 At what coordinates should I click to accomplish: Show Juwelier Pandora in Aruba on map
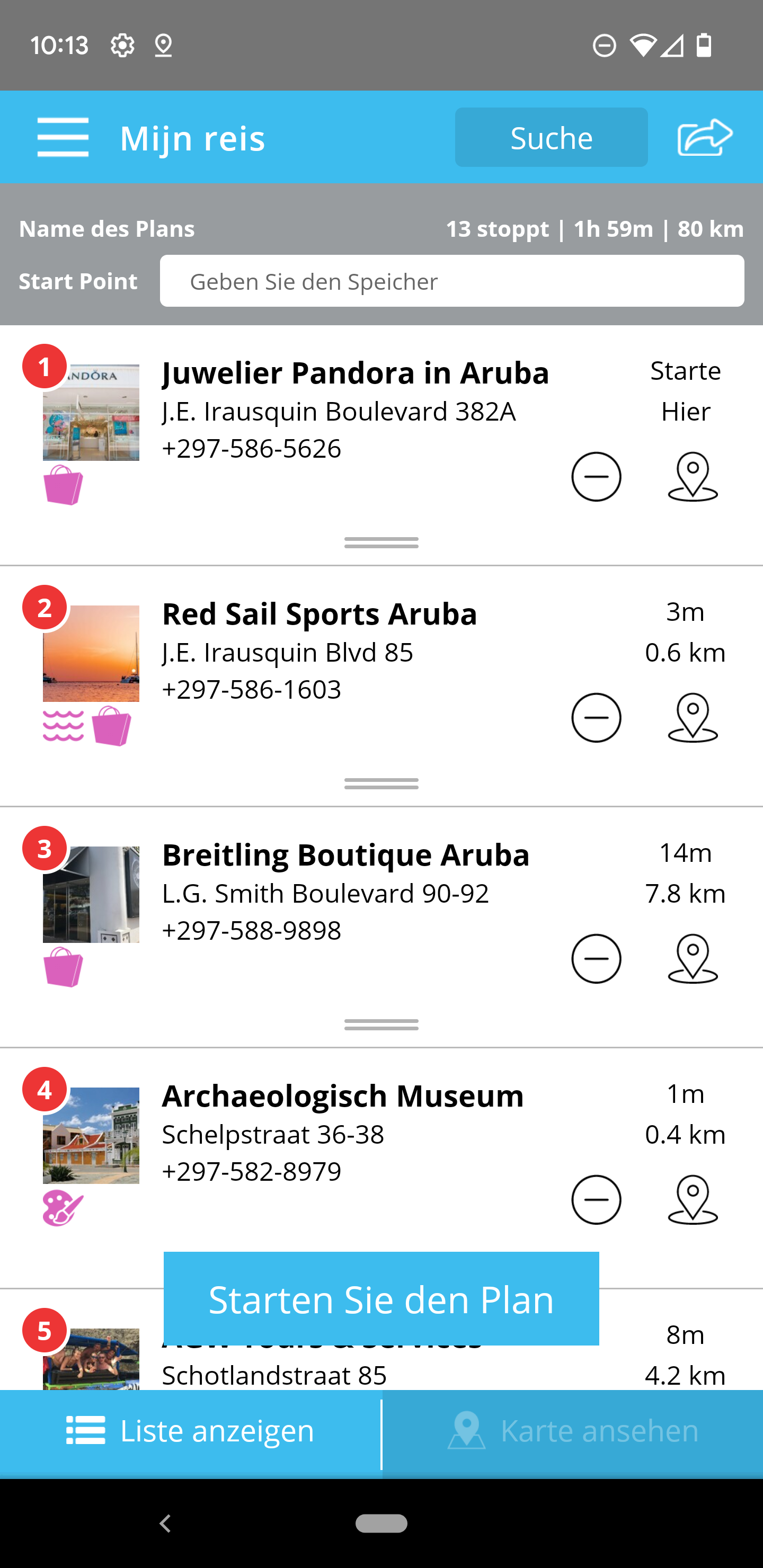(x=693, y=477)
